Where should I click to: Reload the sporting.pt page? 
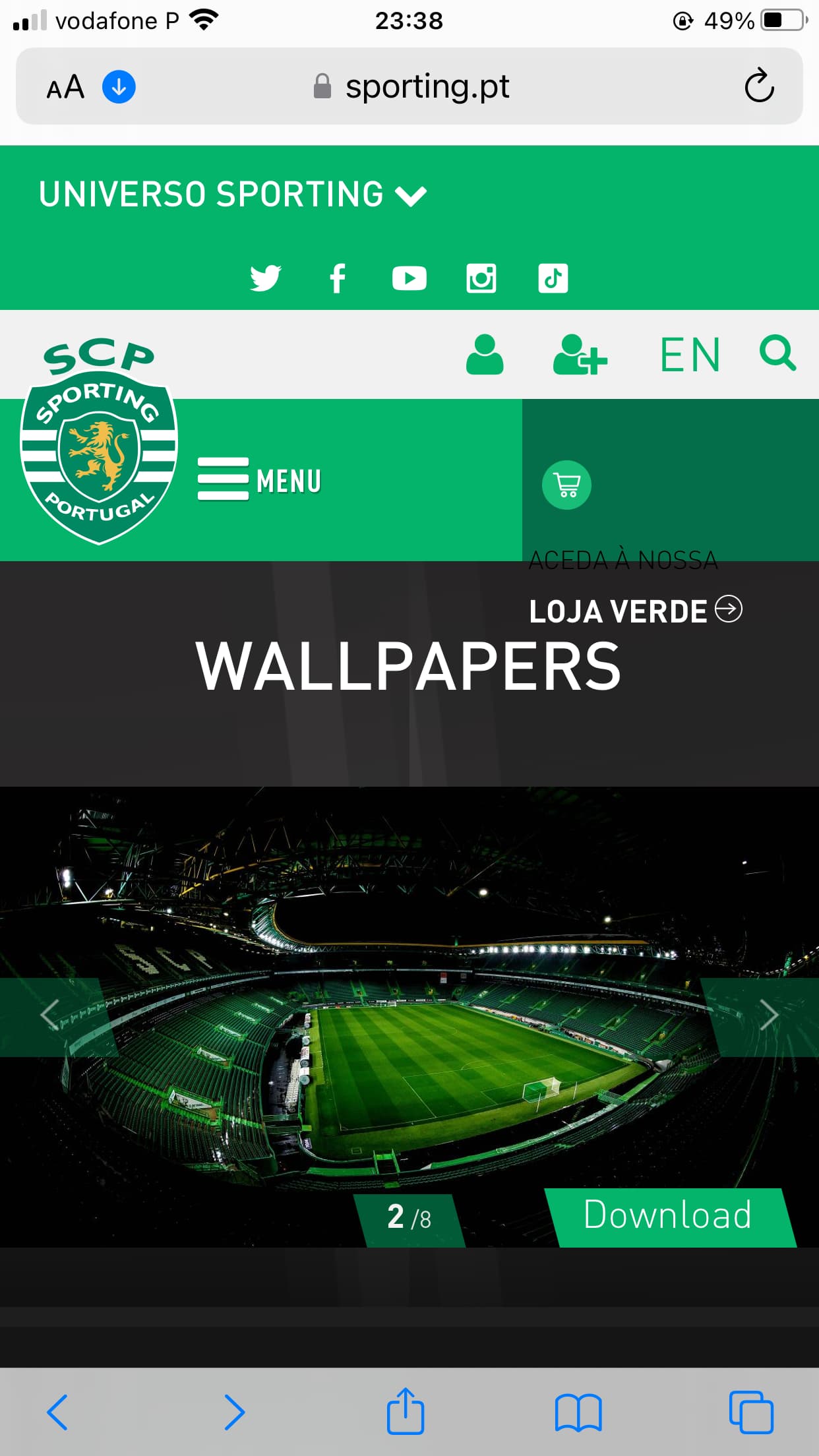(x=759, y=86)
